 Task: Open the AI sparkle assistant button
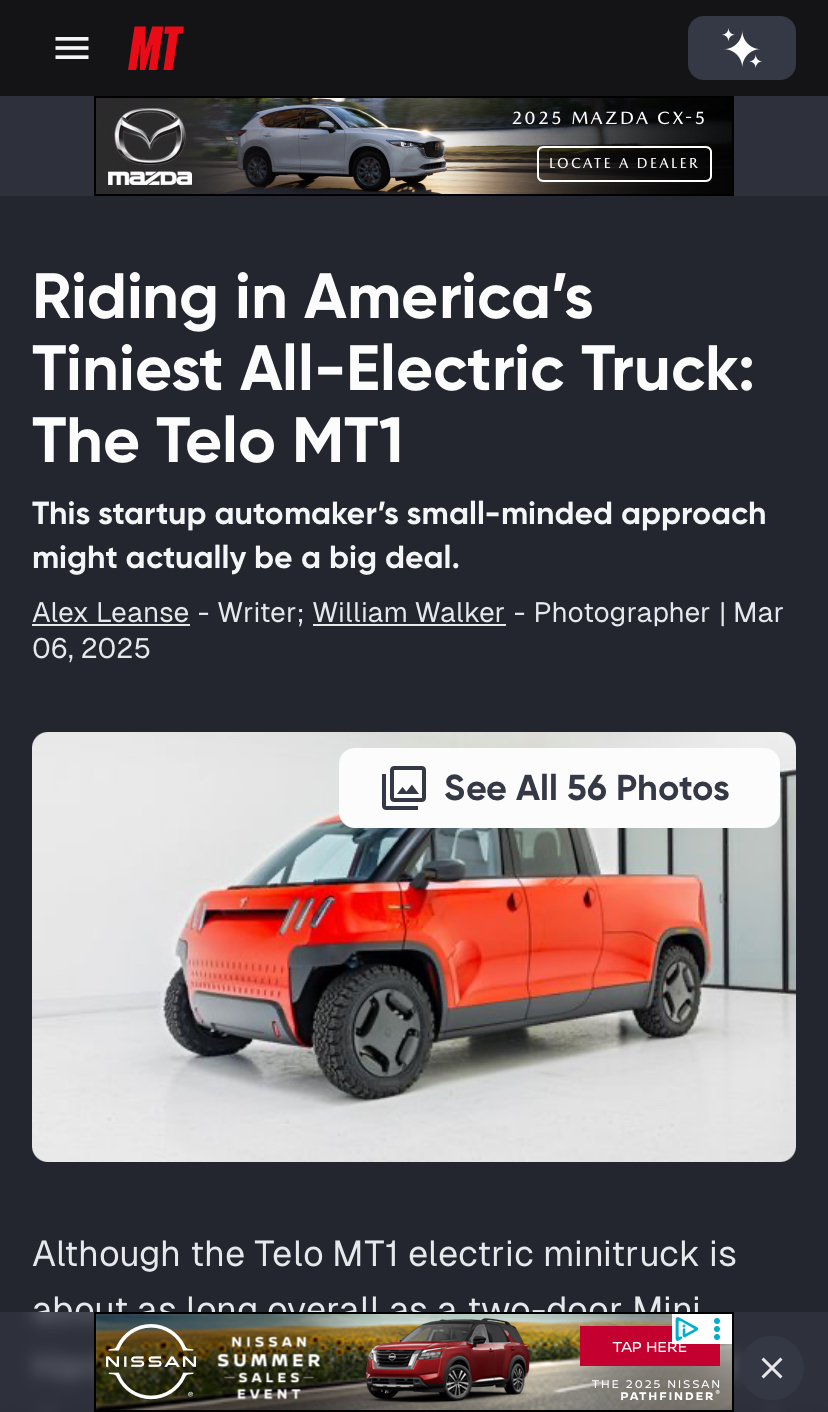point(742,48)
